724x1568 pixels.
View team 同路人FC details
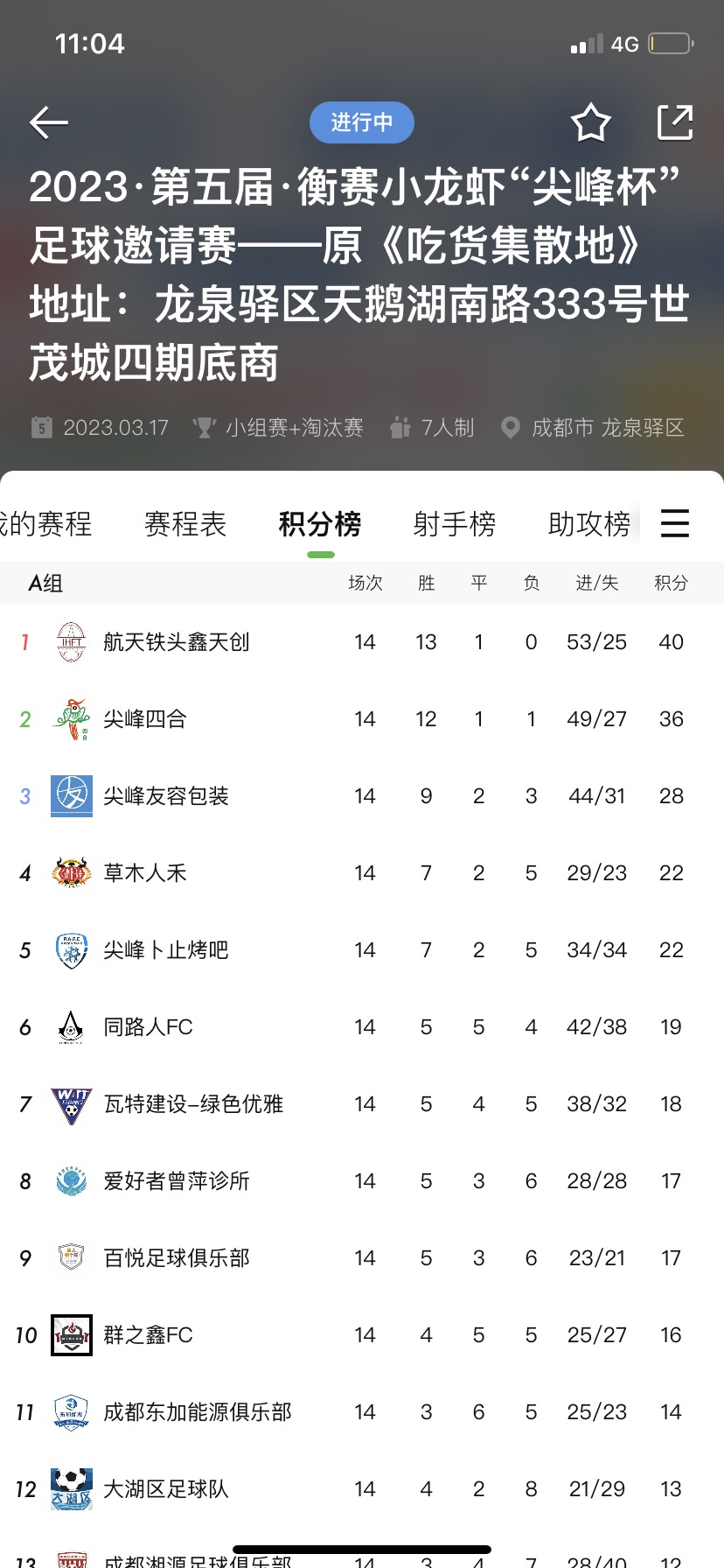click(x=362, y=1027)
